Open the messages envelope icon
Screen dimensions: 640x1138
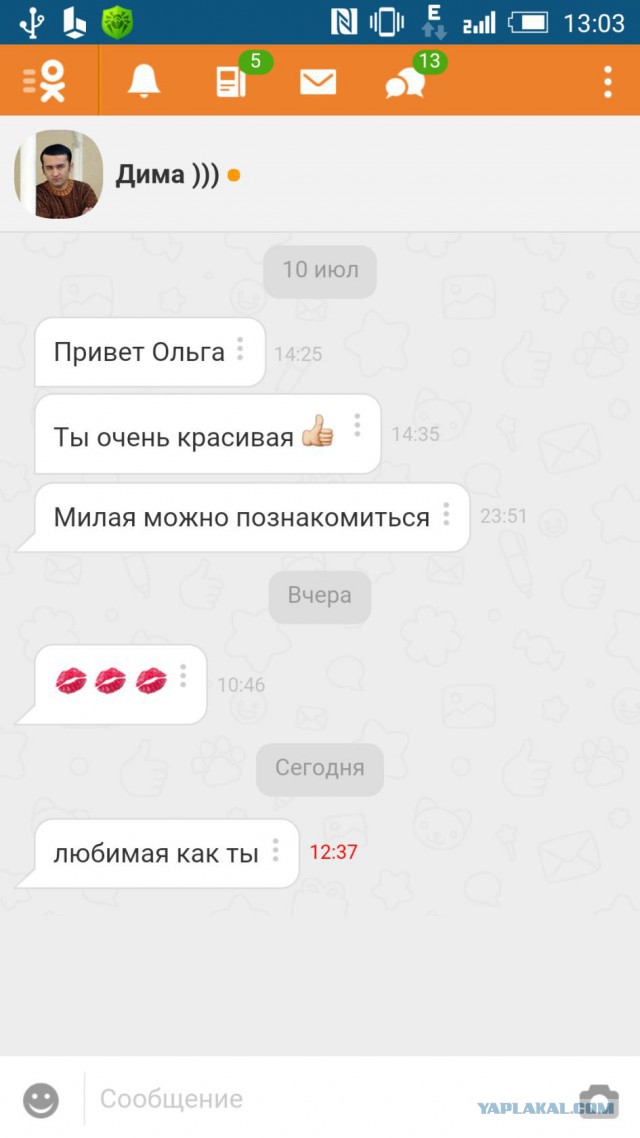pos(318,81)
